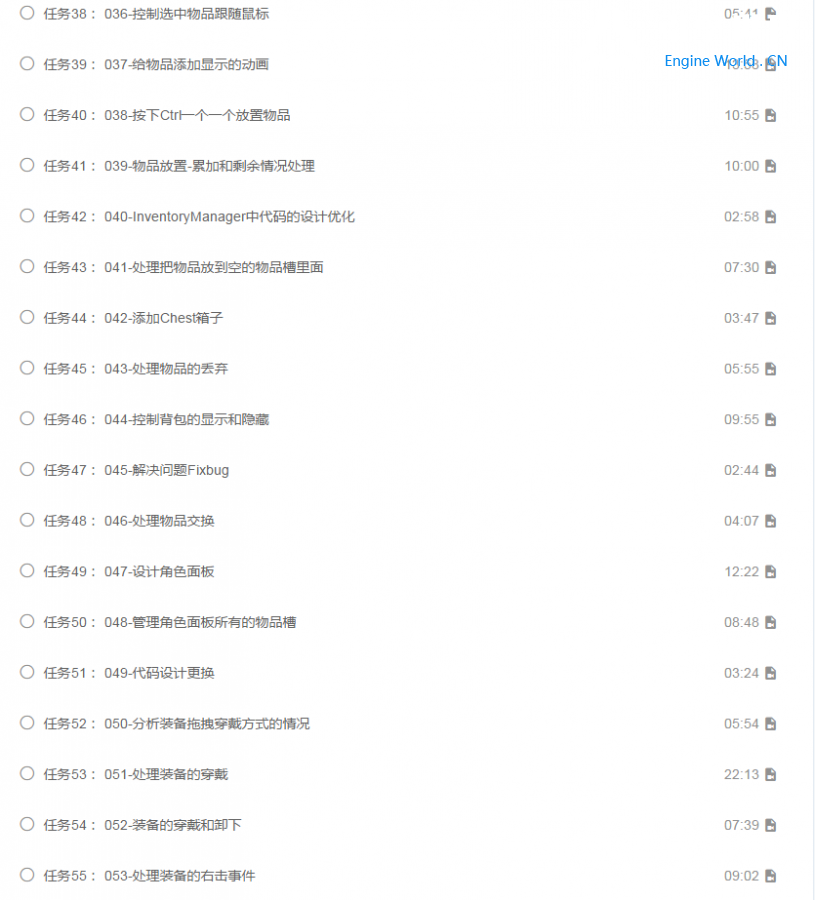Select lesson 052-装备的穿戴和卸下

(x=172, y=825)
